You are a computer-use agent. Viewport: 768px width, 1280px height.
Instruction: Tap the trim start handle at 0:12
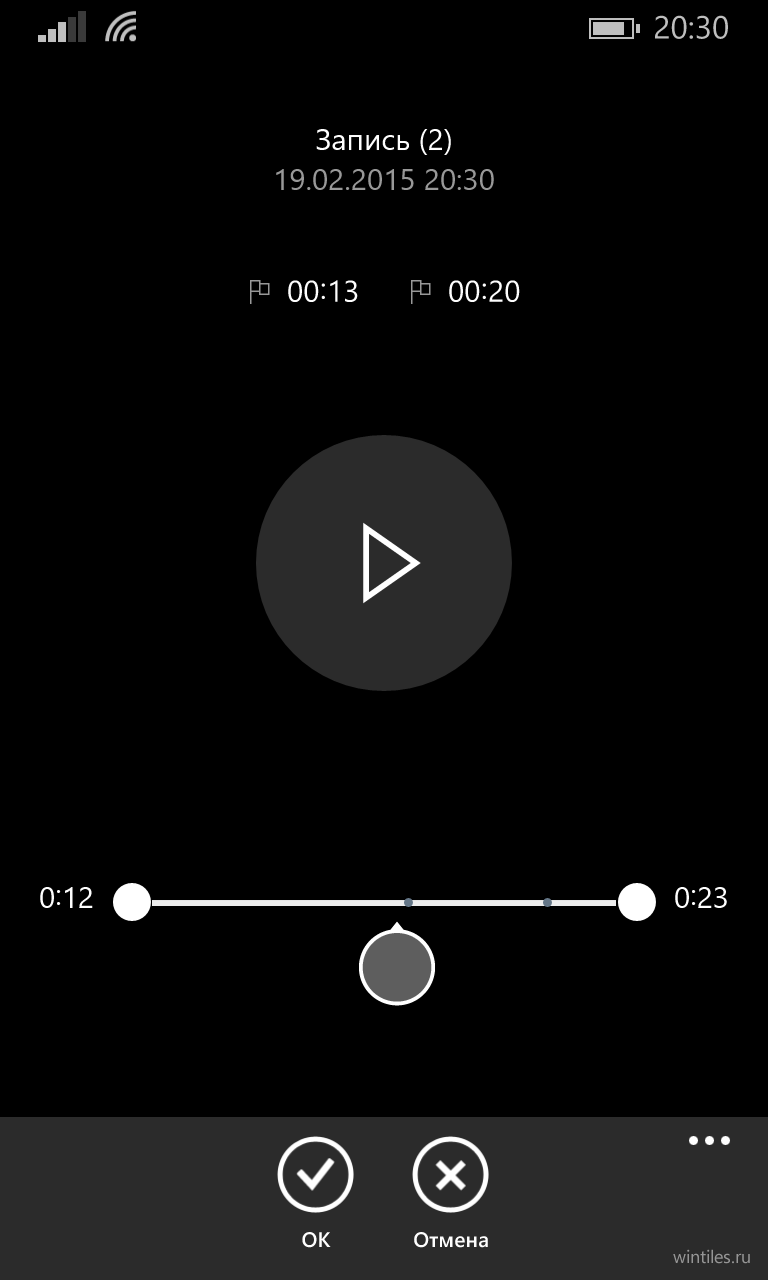pyautogui.click(x=132, y=902)
